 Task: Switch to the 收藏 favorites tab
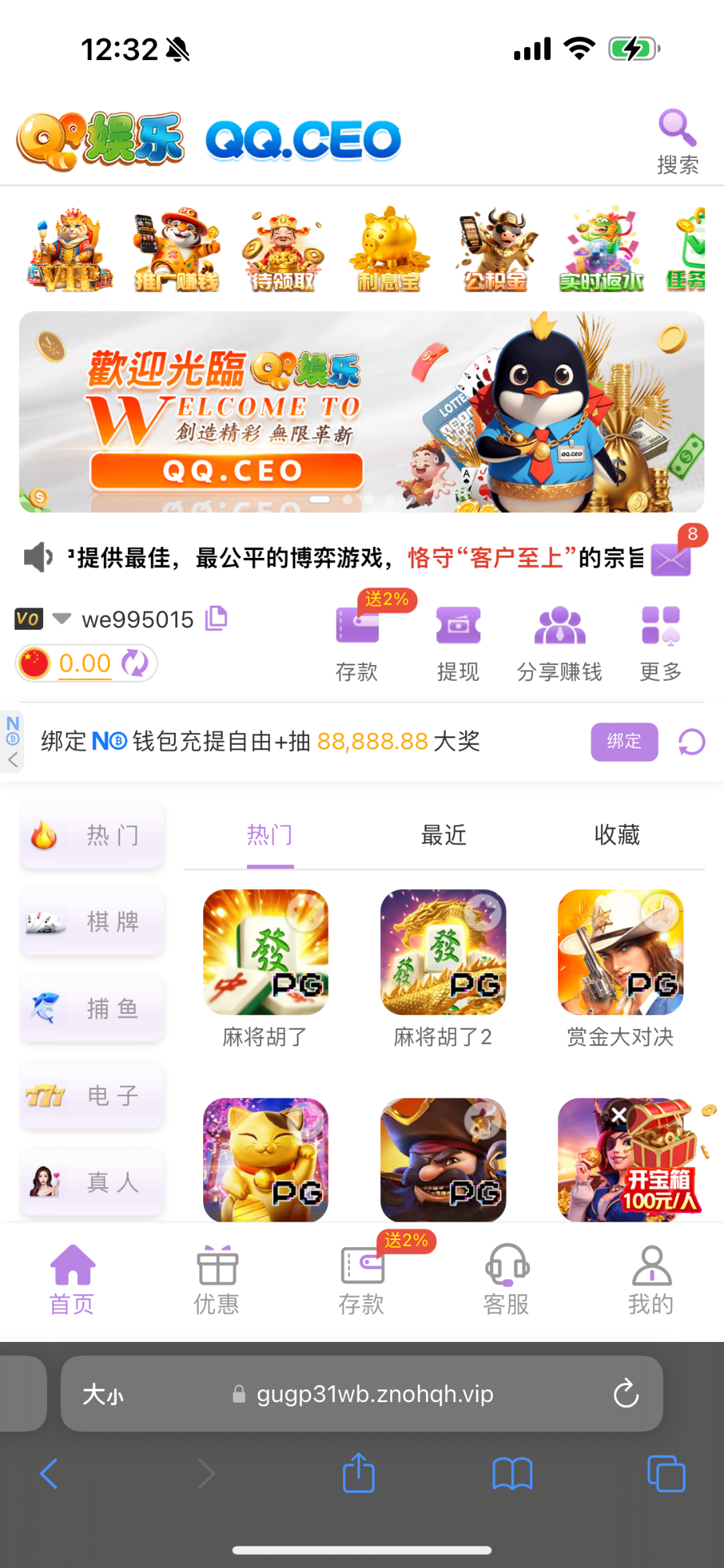(x=617, y=835)
